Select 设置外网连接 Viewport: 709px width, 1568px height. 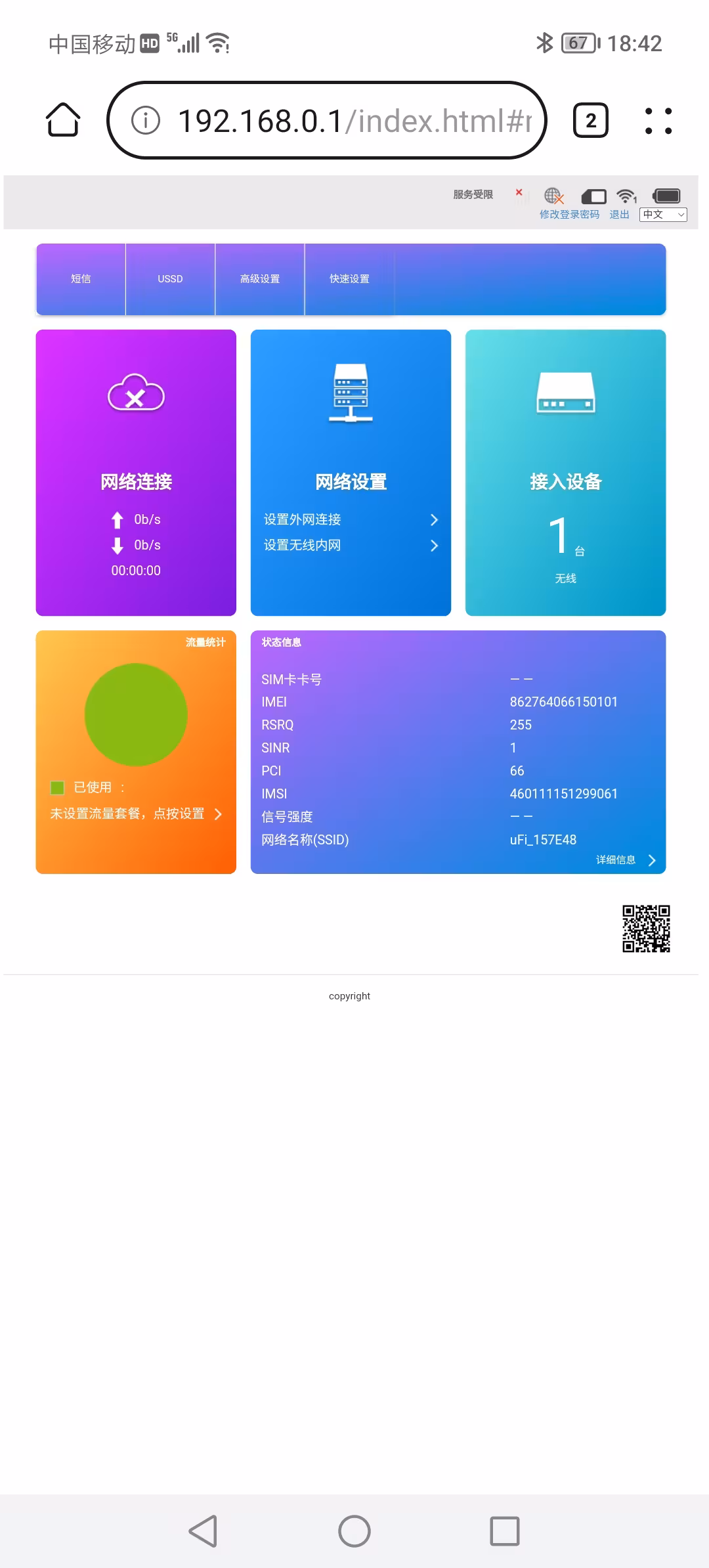[x=350, y=519]
